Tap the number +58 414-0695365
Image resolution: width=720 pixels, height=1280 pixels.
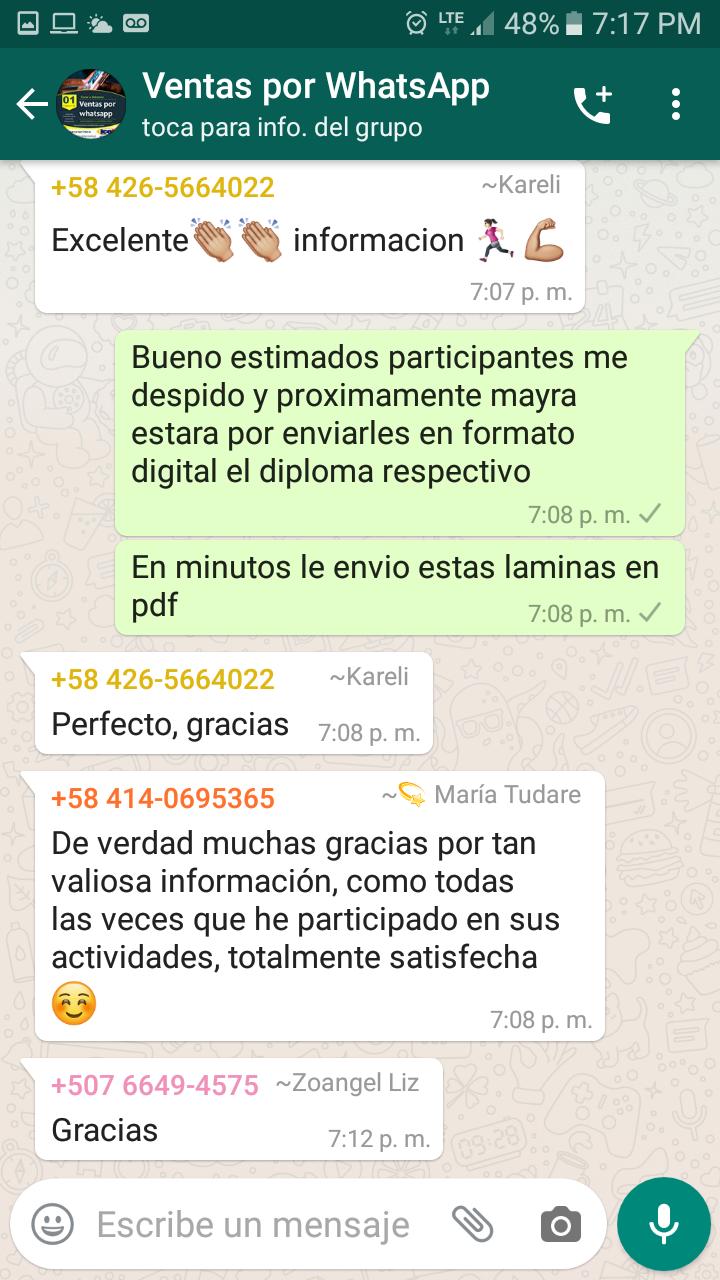click(163, 798)
